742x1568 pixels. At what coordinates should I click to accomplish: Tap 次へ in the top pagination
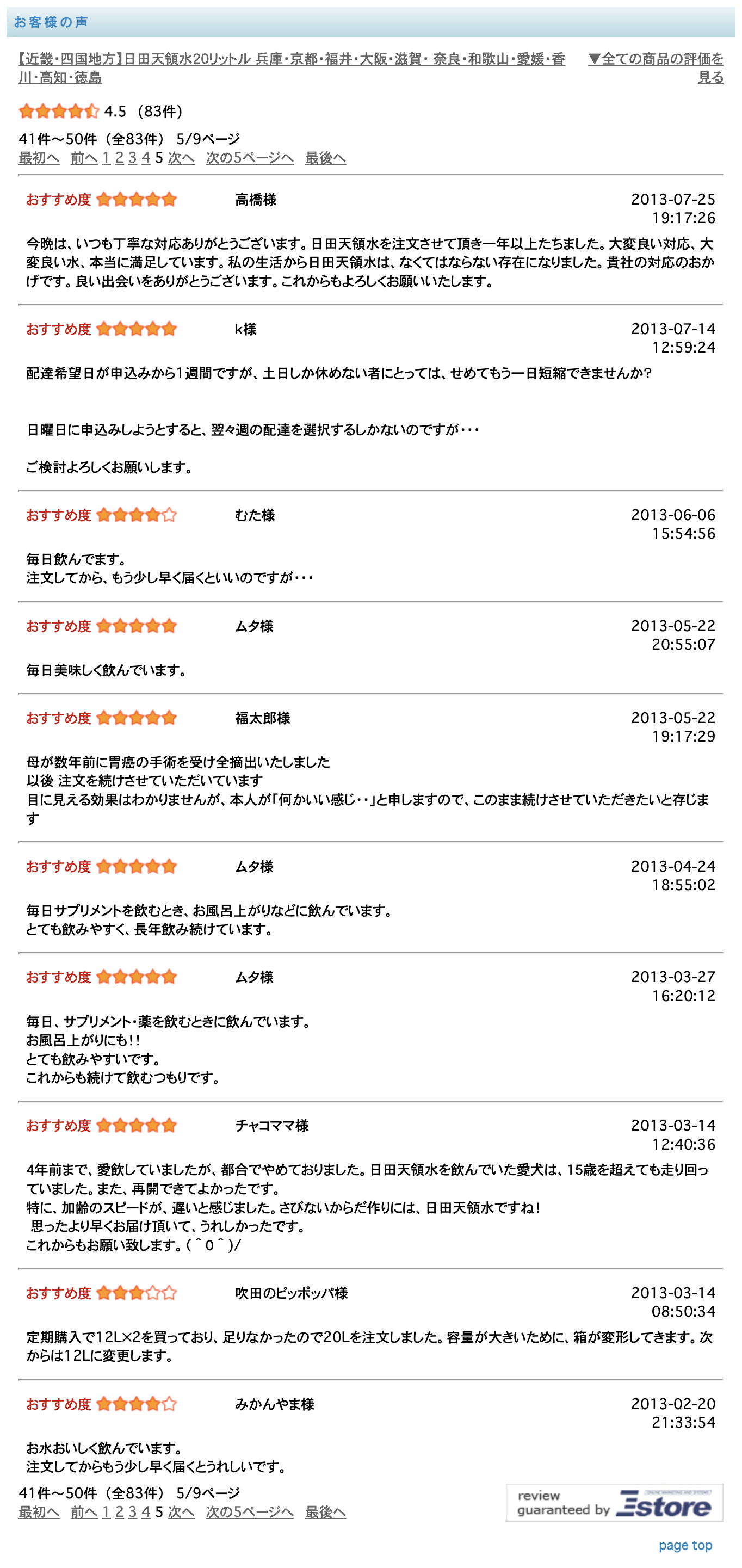[x=181, y=158]
